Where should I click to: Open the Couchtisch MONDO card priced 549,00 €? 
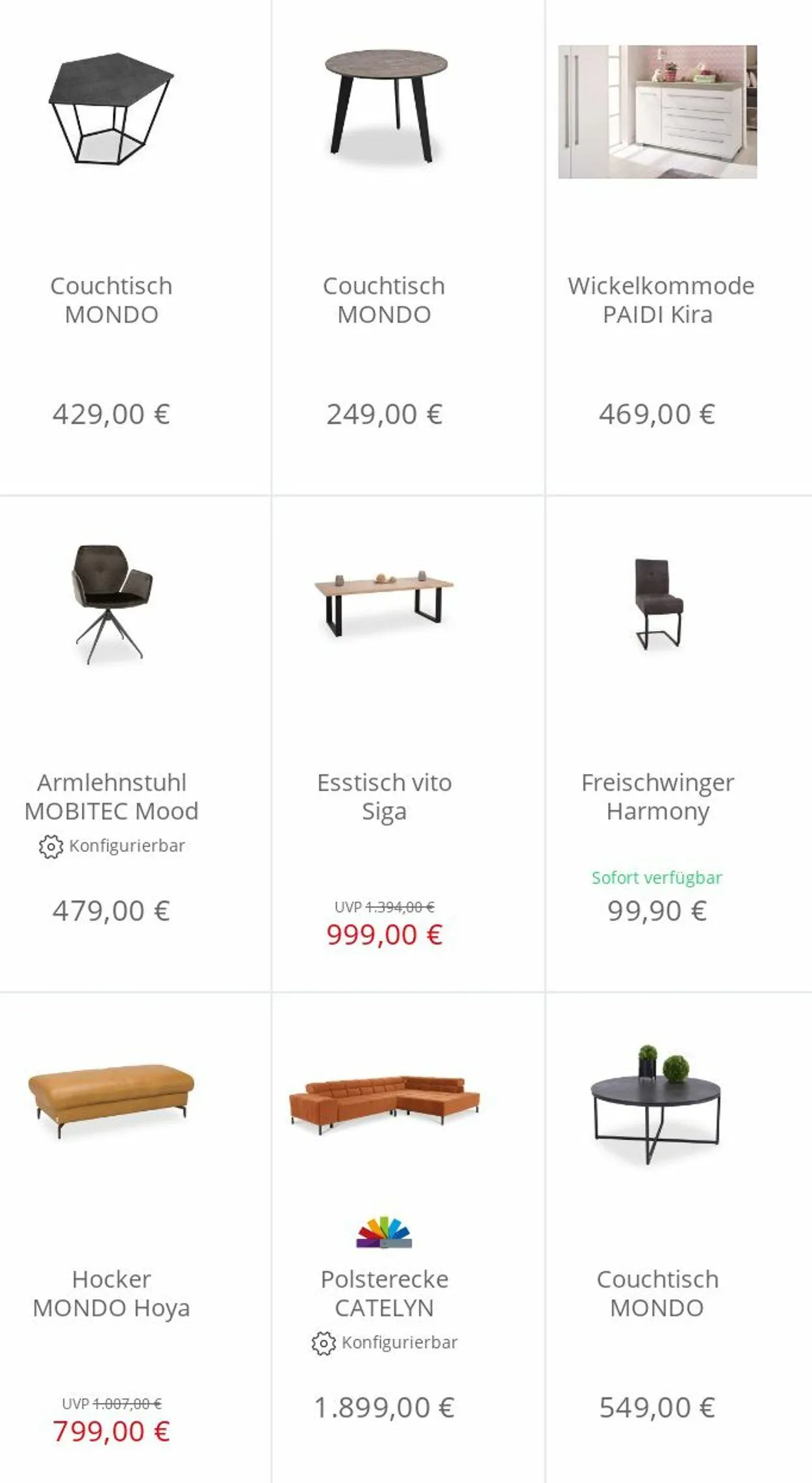coord(679,1238)
